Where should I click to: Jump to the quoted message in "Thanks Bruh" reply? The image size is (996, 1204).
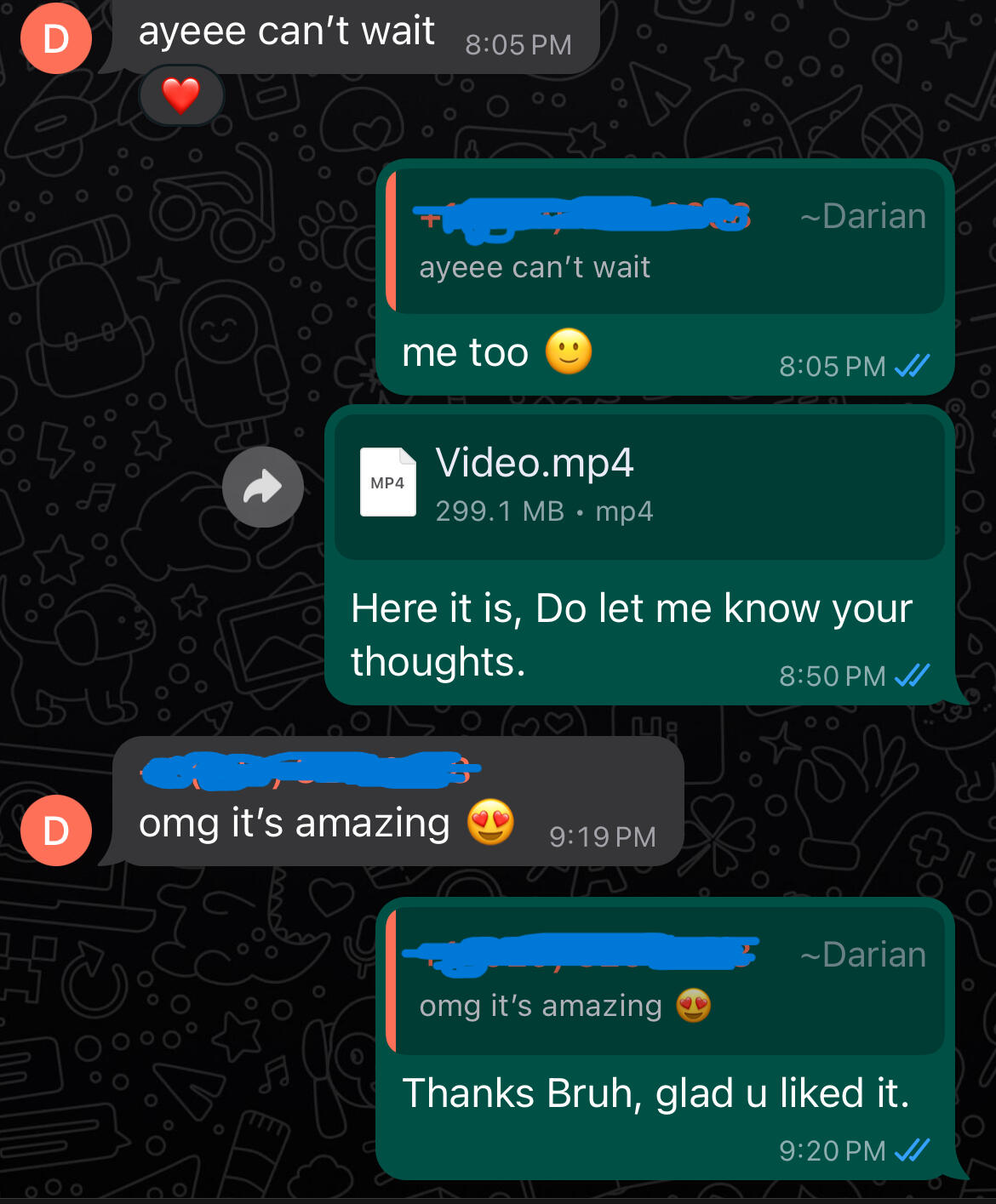pyautogui.click(x=666, y=980)
